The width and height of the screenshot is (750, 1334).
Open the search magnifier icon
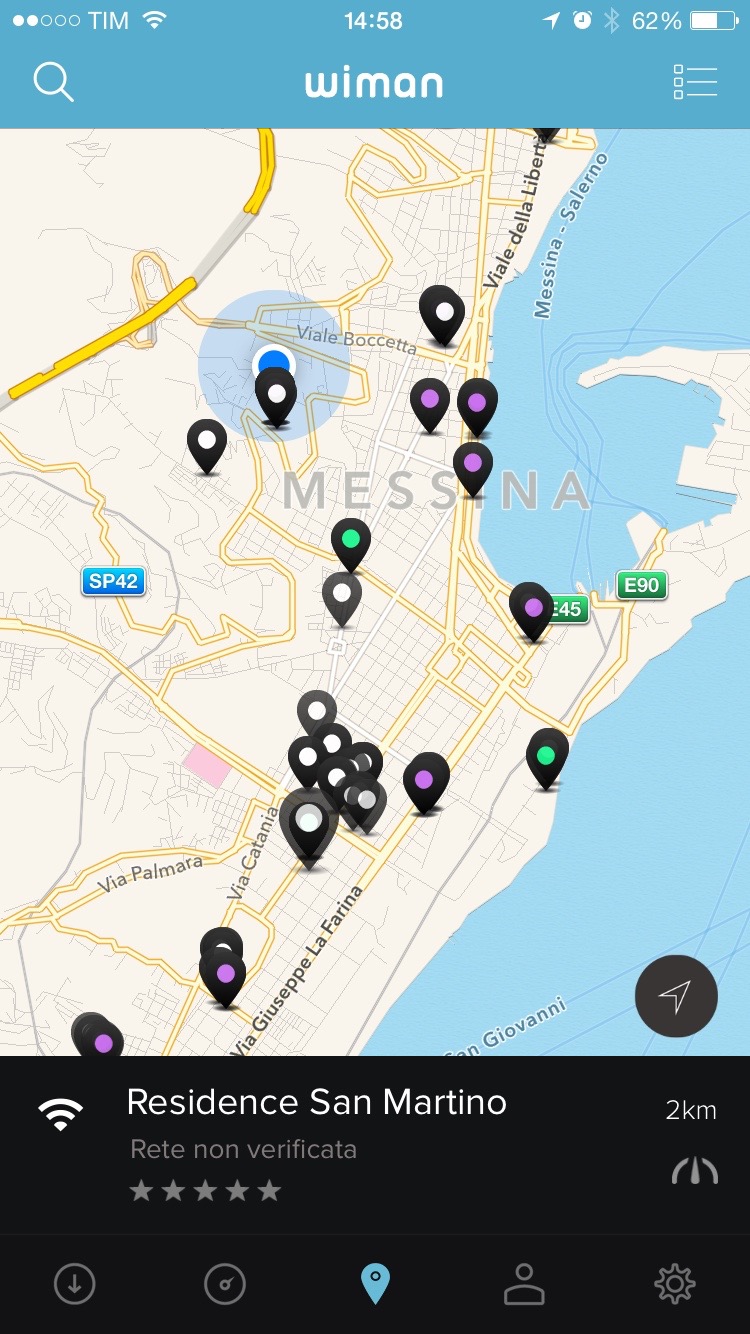point(53,82)
